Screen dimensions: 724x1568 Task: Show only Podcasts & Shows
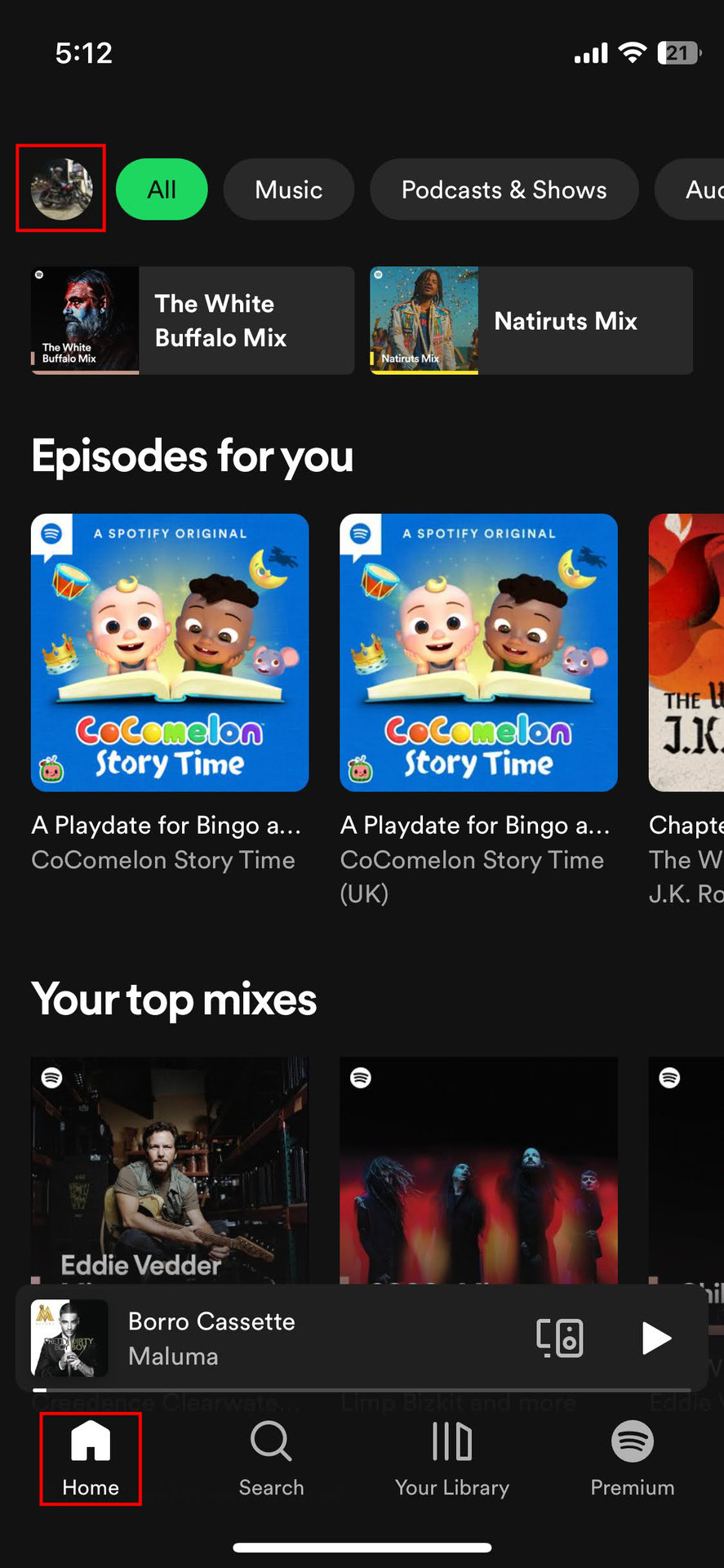pyautogui.click(x=504, y=189)
